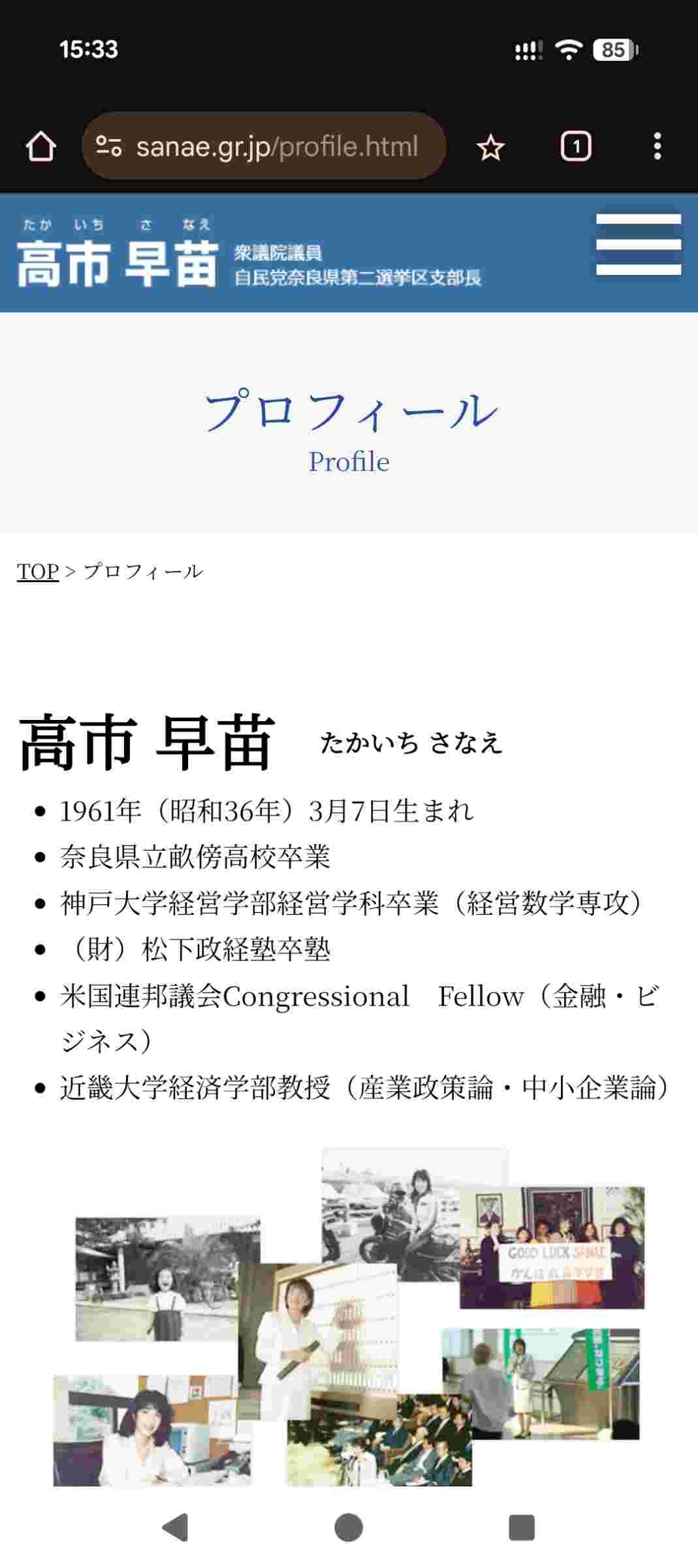Screen dimensions: 698x1568
Task: Follow the TOP breadcrumb link
Action: (x=38, y=572)
